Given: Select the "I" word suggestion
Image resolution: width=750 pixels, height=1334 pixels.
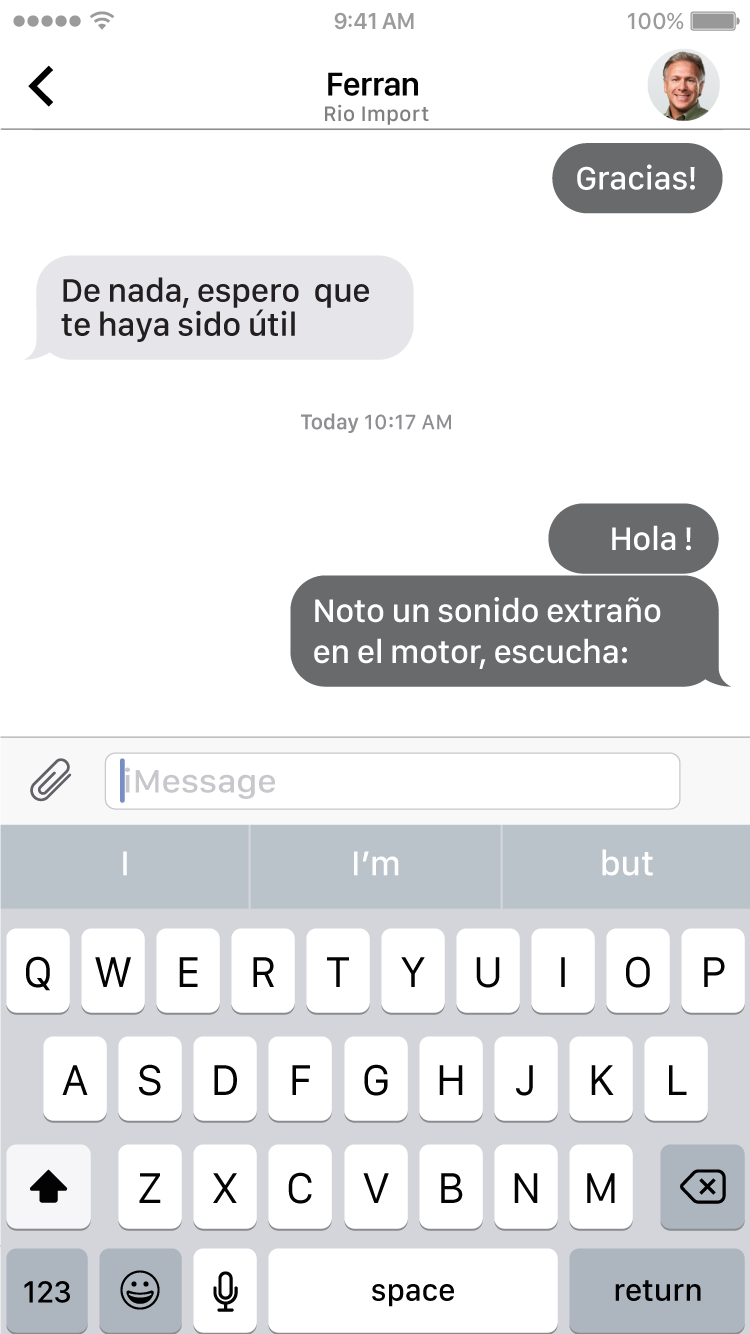Looking at the screenshot, I should (x=124, y=864).
